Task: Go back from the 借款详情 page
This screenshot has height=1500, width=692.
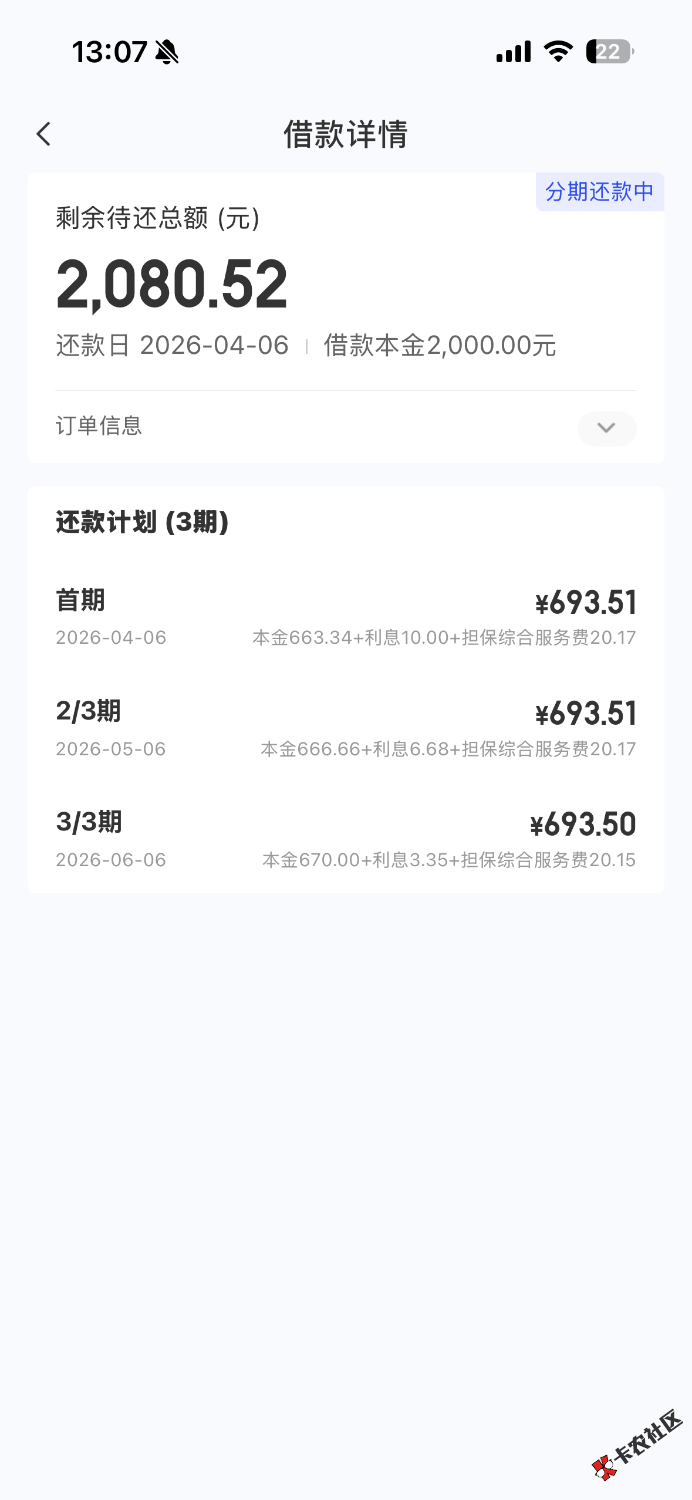Action: [43, 134]
